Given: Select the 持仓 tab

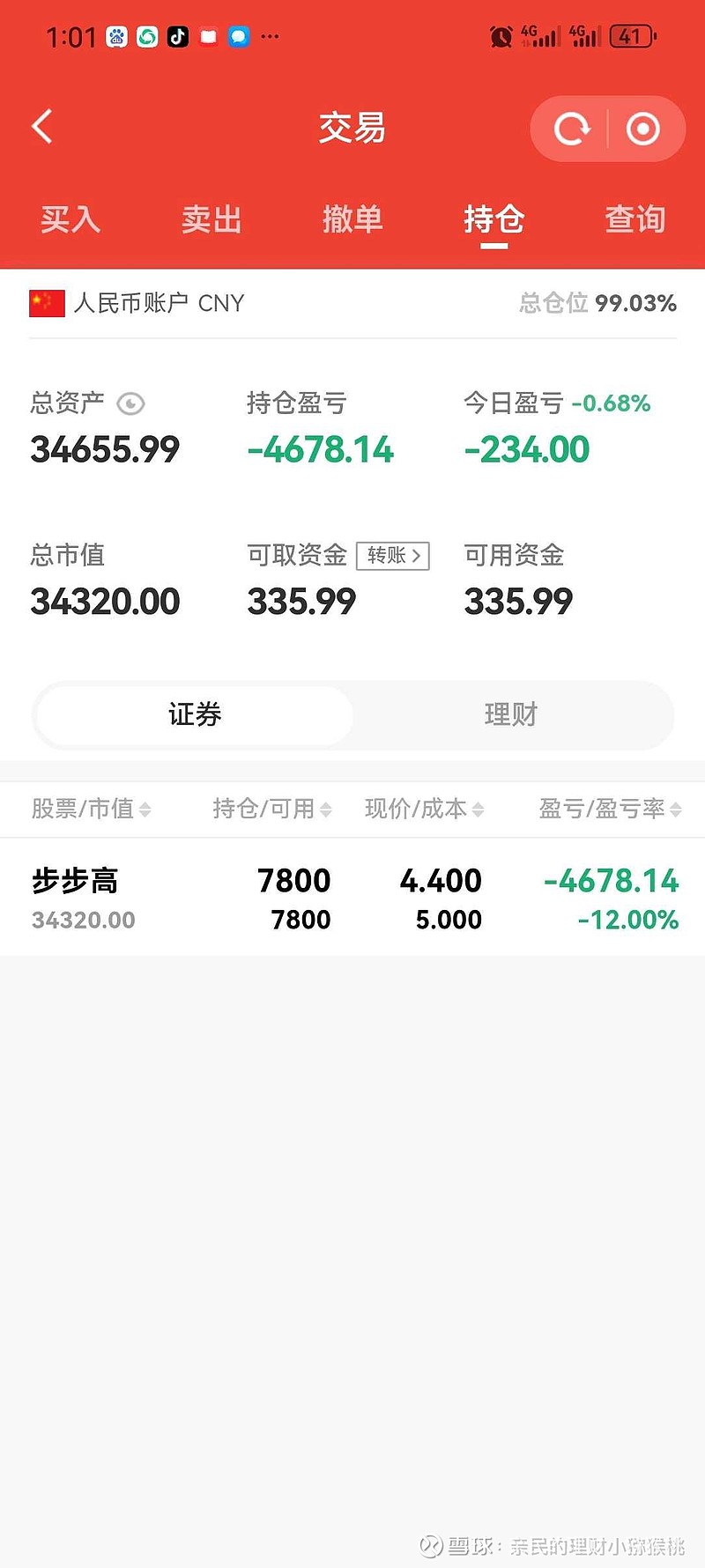Looking at the screenshot, I should tap(493, 219).
